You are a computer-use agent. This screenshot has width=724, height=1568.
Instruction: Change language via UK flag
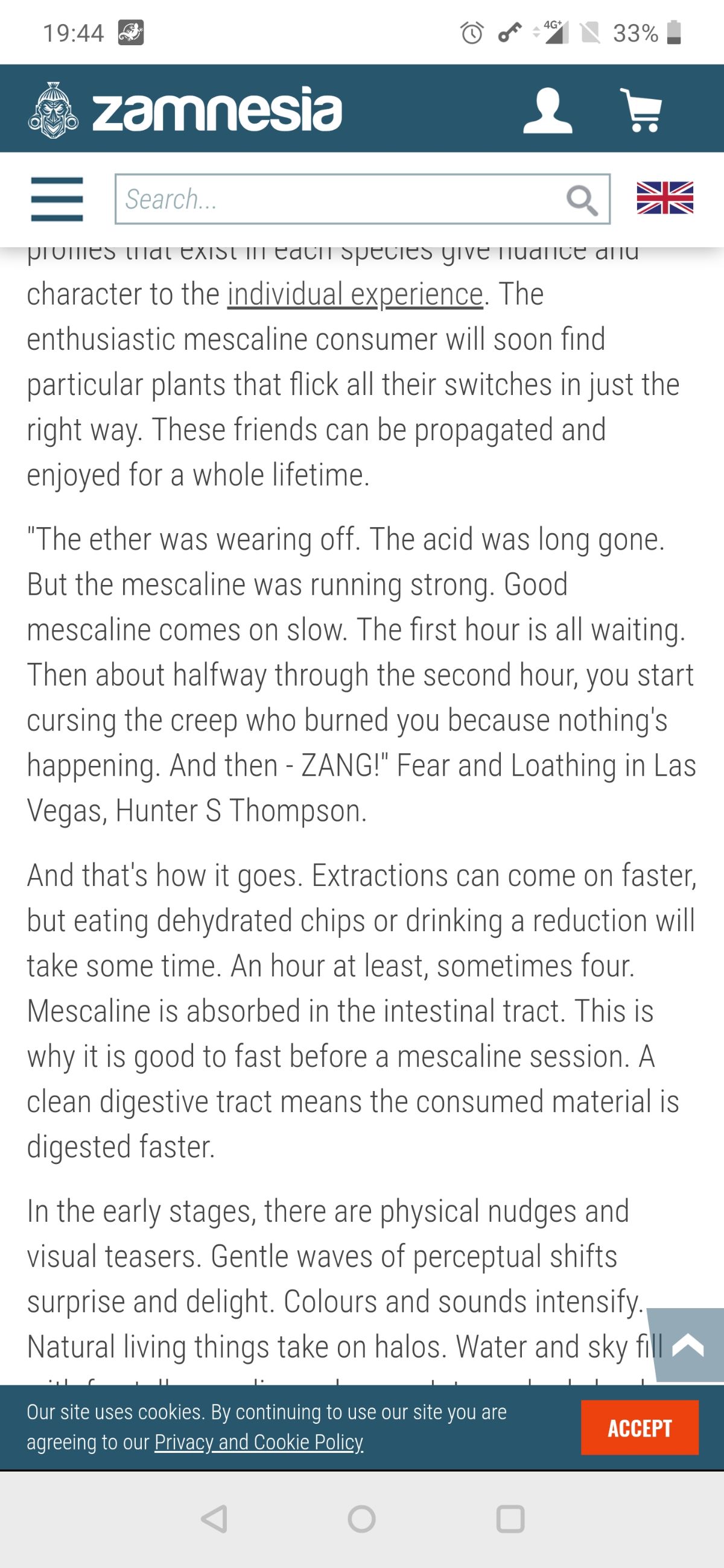(664, 198)
